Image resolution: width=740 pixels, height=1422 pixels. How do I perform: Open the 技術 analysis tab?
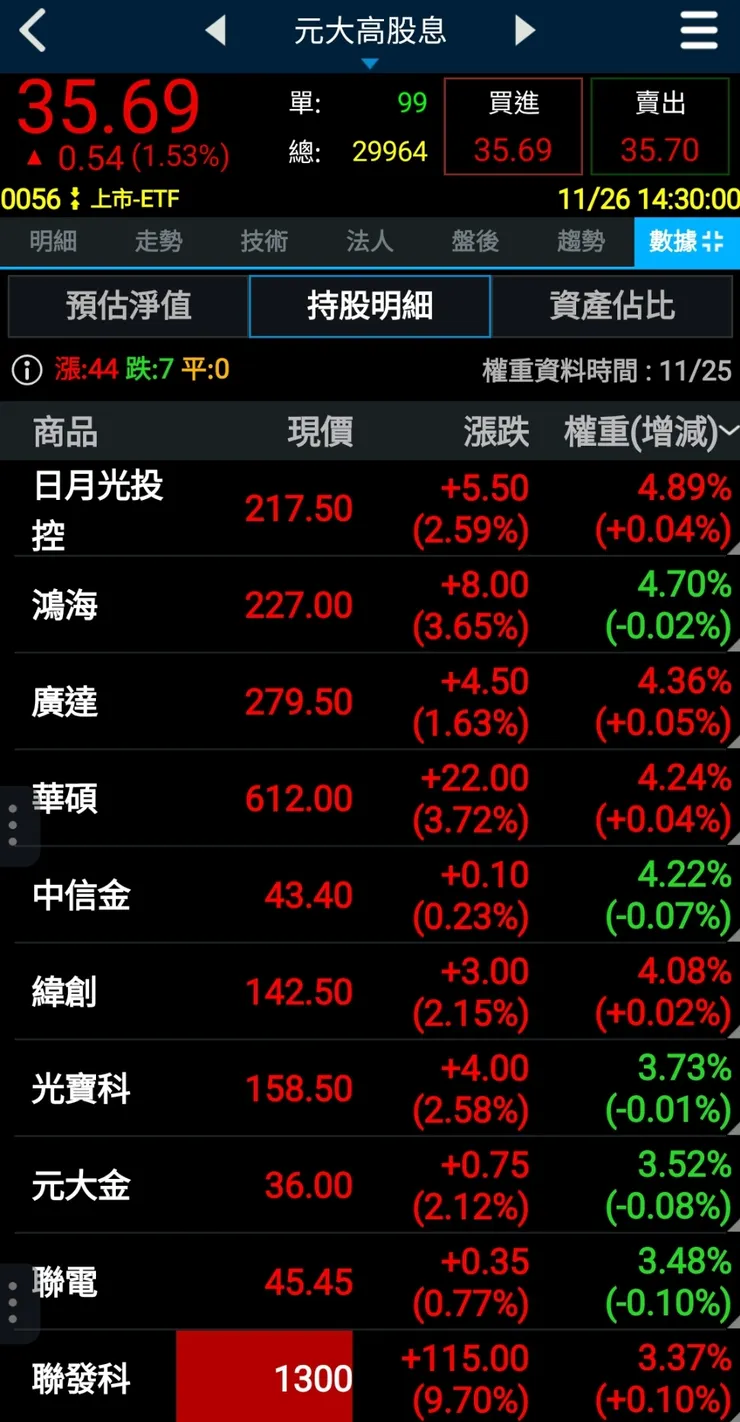point(263,242)
